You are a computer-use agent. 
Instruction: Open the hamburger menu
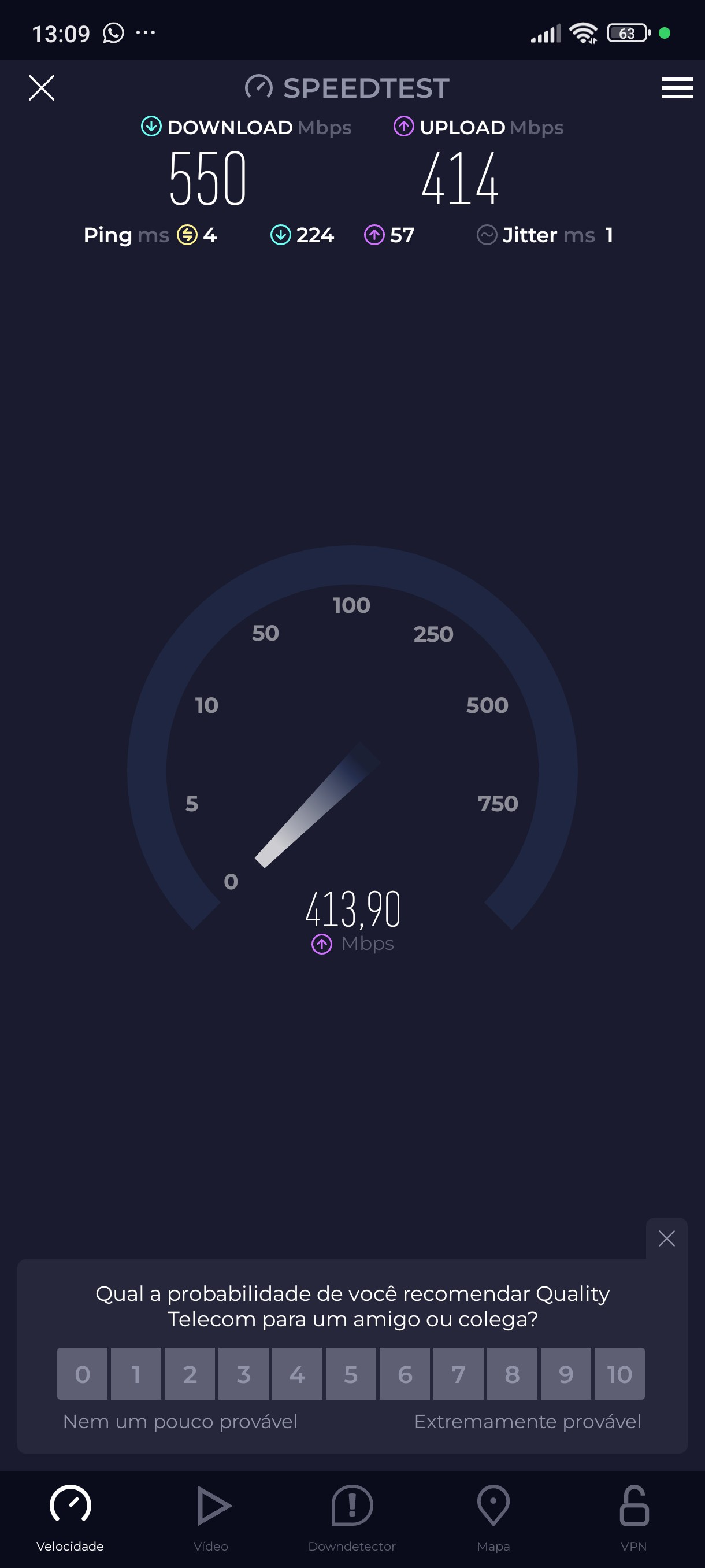677,88
